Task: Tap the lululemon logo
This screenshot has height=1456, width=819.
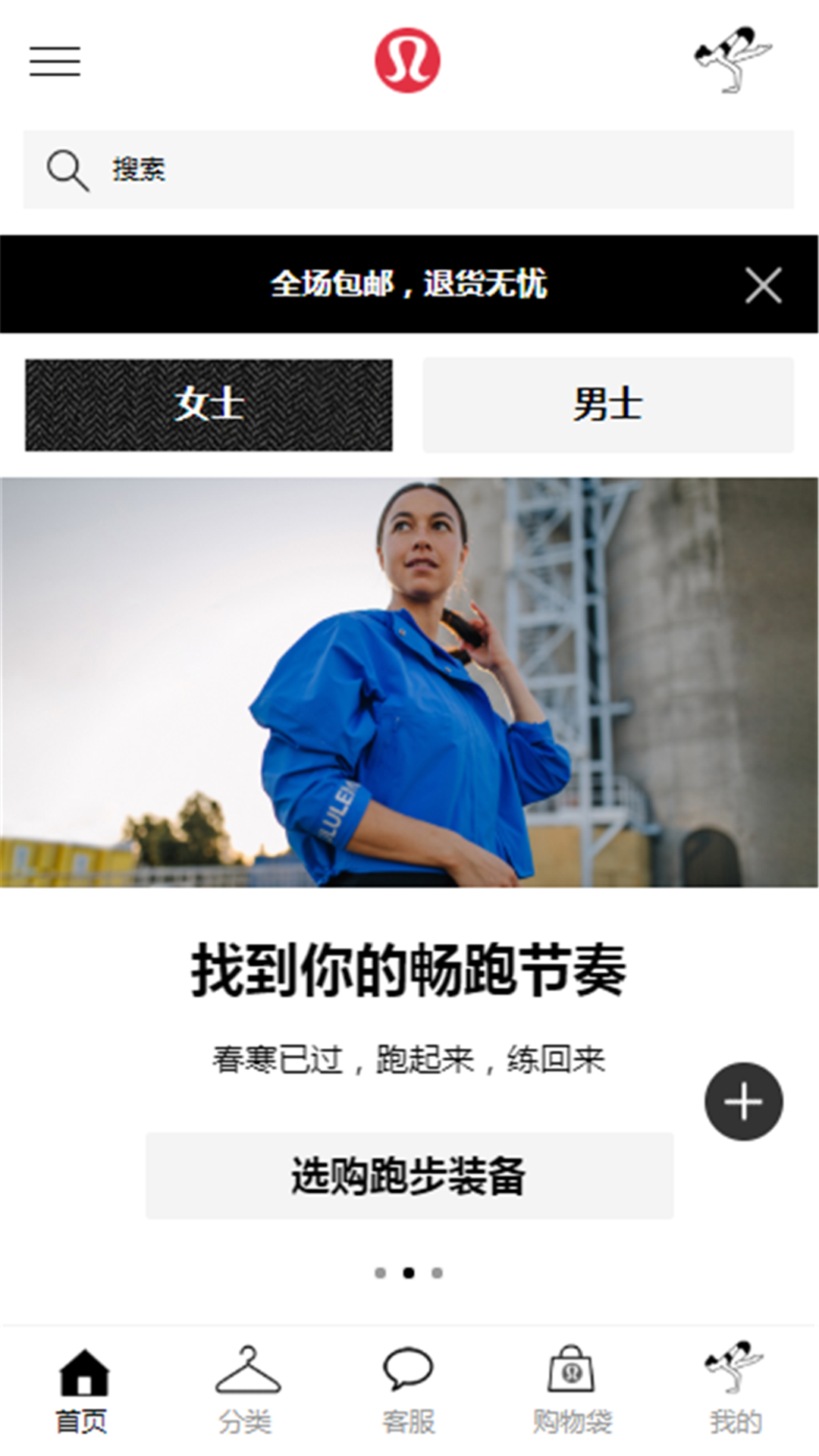Action: tap(408, 61)
